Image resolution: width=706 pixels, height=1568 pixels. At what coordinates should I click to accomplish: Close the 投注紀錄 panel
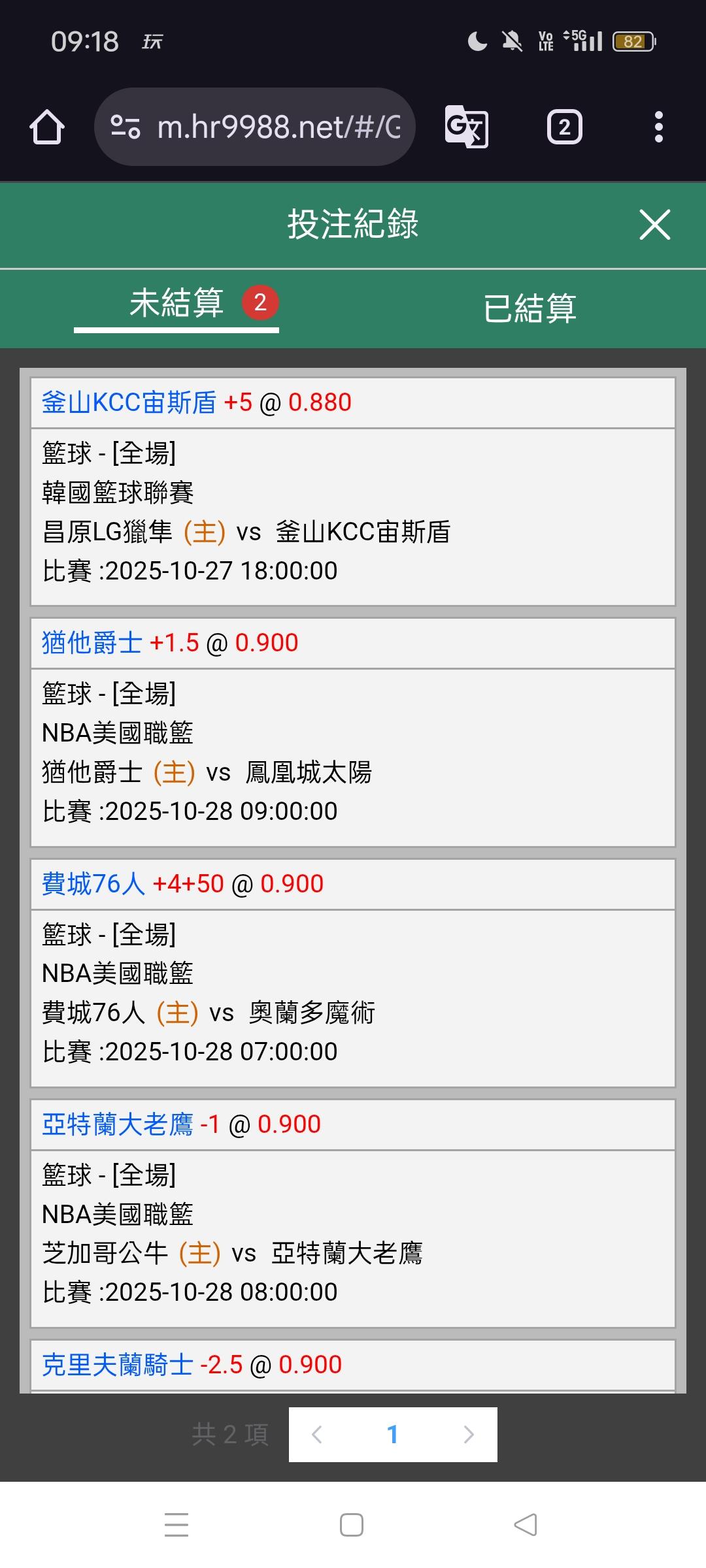coord(654,225)
